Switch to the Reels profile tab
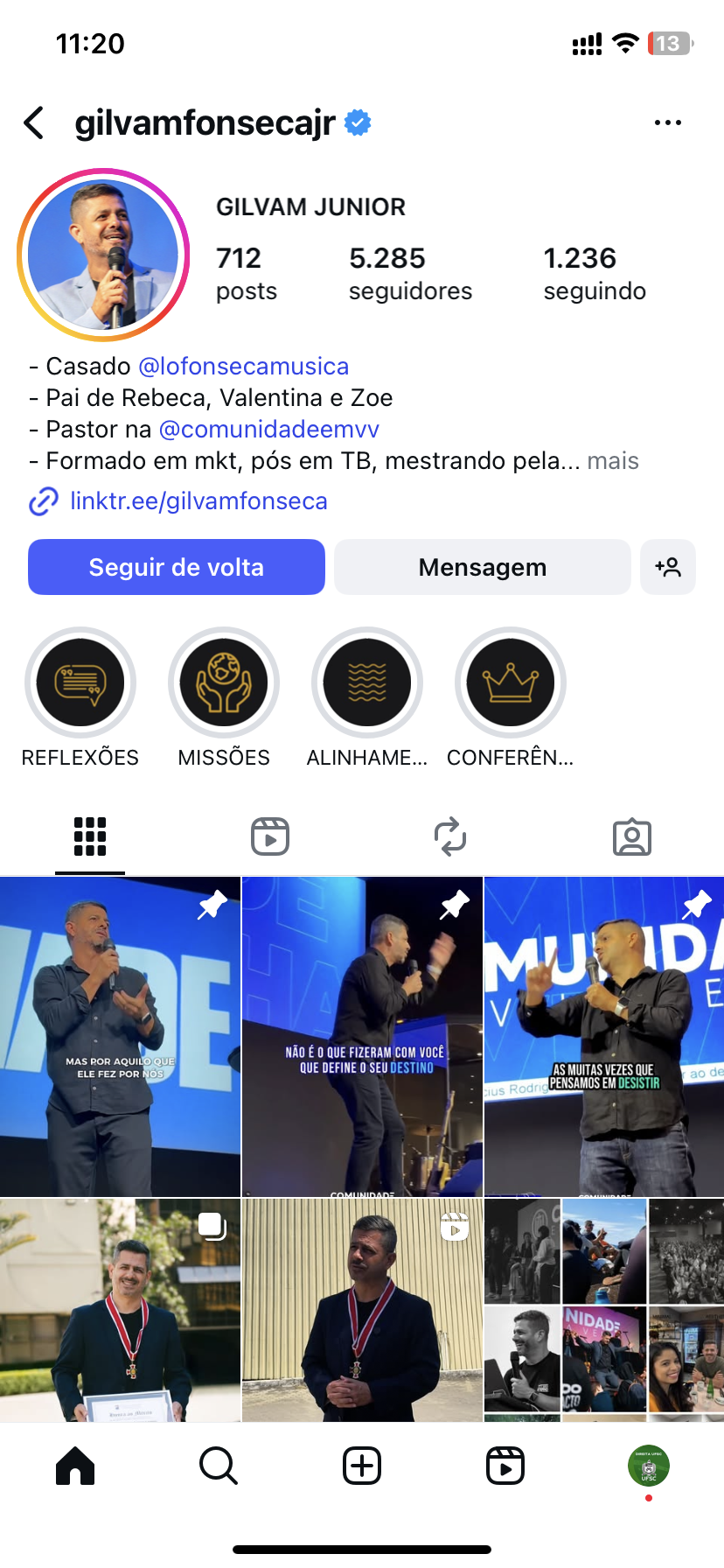724x1568 pixels. tap(270, 836)
